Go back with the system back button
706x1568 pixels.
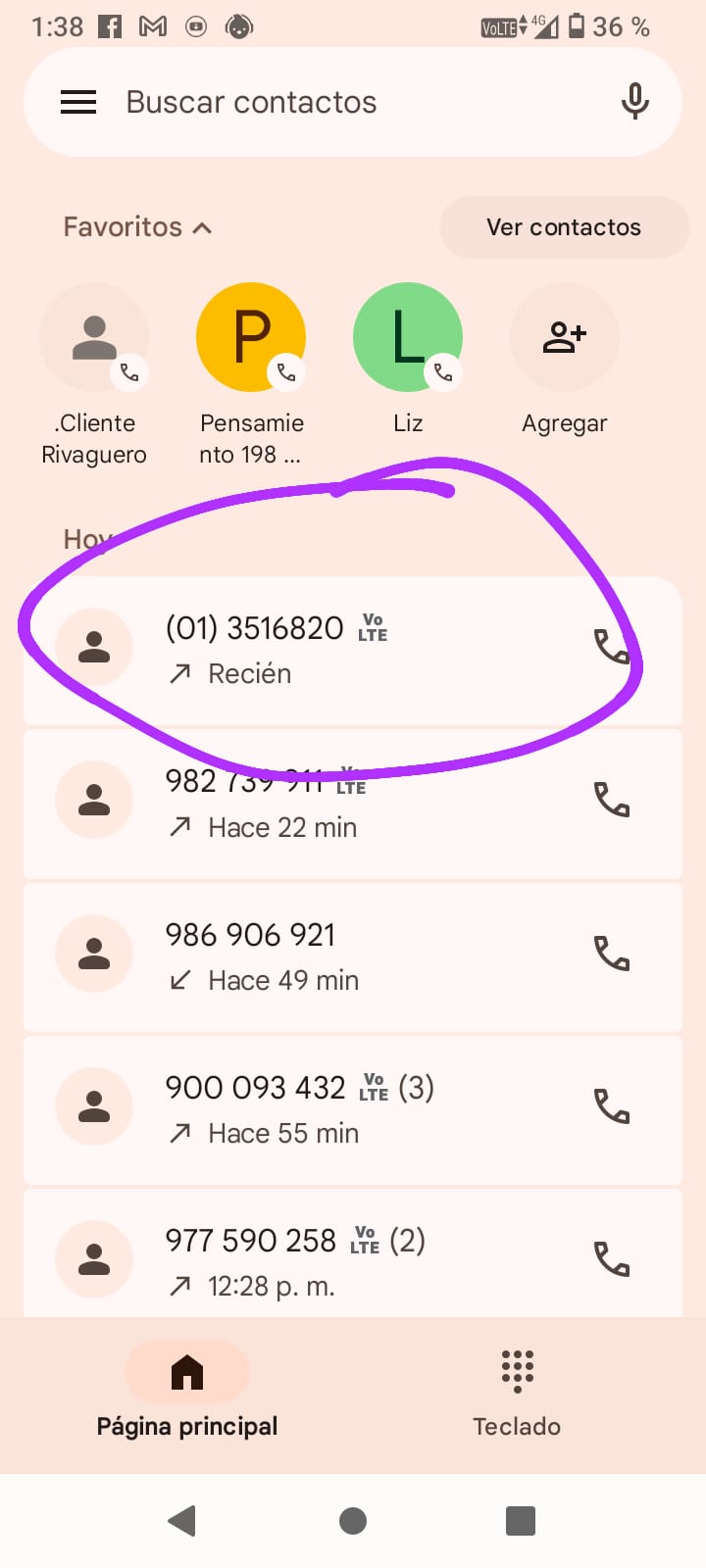182,1521
